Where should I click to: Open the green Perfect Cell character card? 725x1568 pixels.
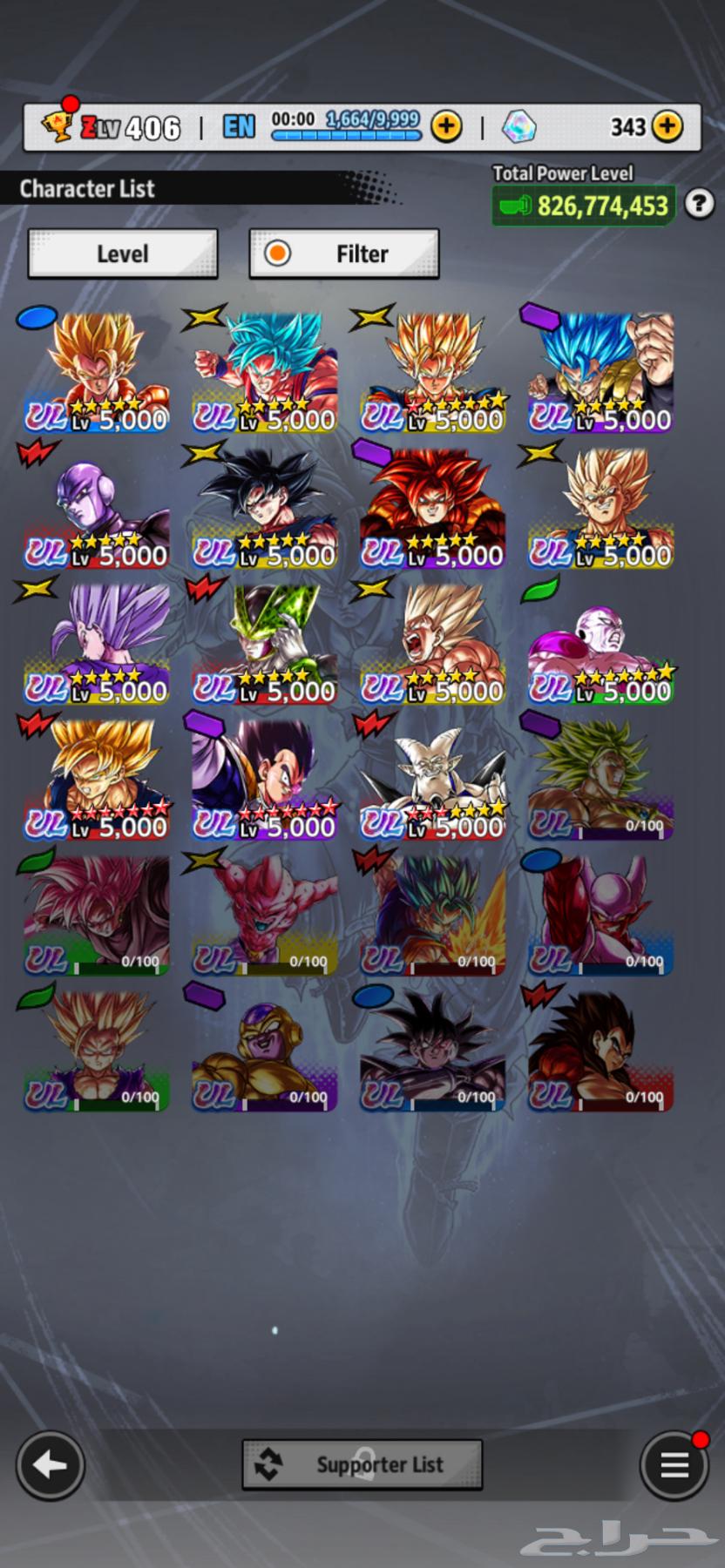point(264,644)
